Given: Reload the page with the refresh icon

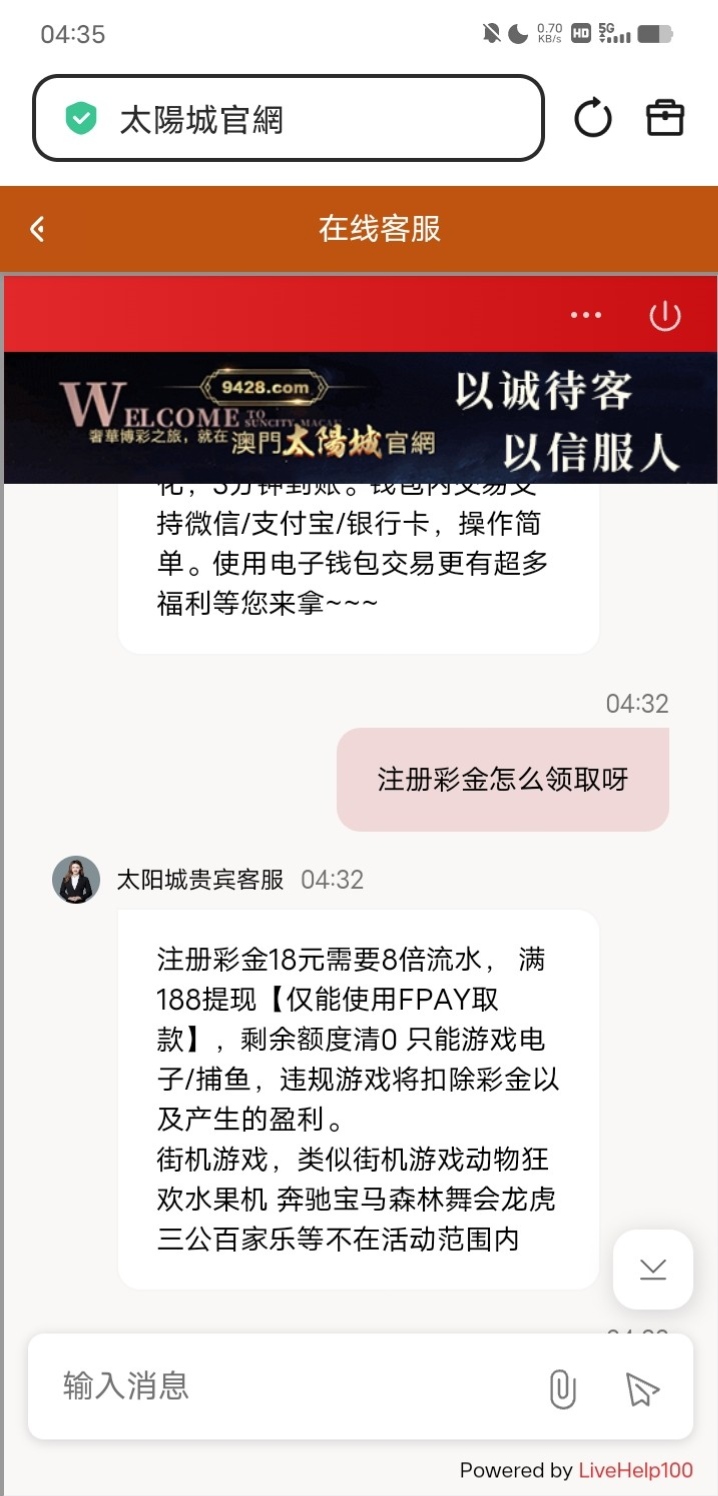Looking at the screenshot, I should (593, 119).
